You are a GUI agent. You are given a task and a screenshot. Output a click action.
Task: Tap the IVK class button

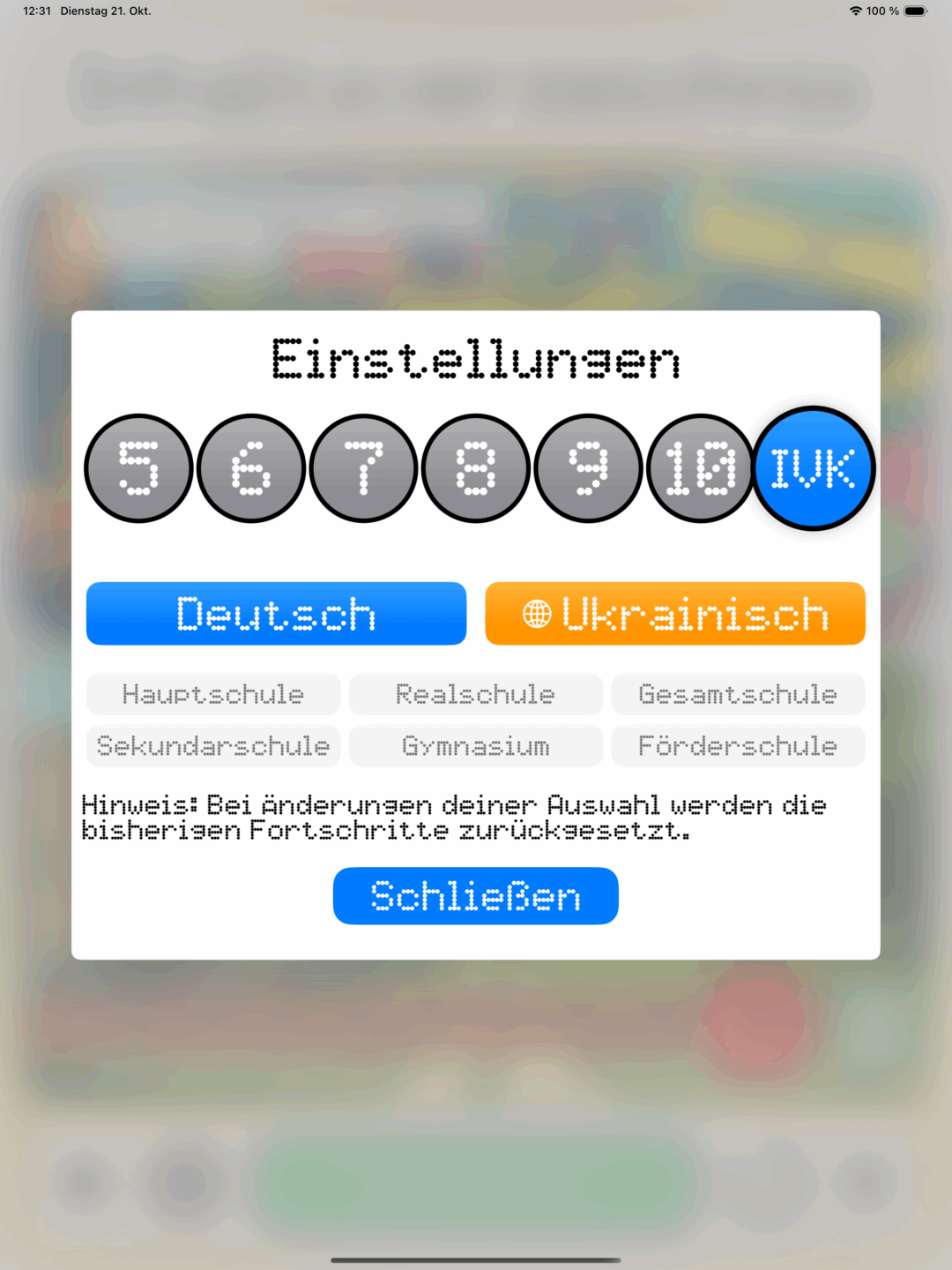pos(813,468)
